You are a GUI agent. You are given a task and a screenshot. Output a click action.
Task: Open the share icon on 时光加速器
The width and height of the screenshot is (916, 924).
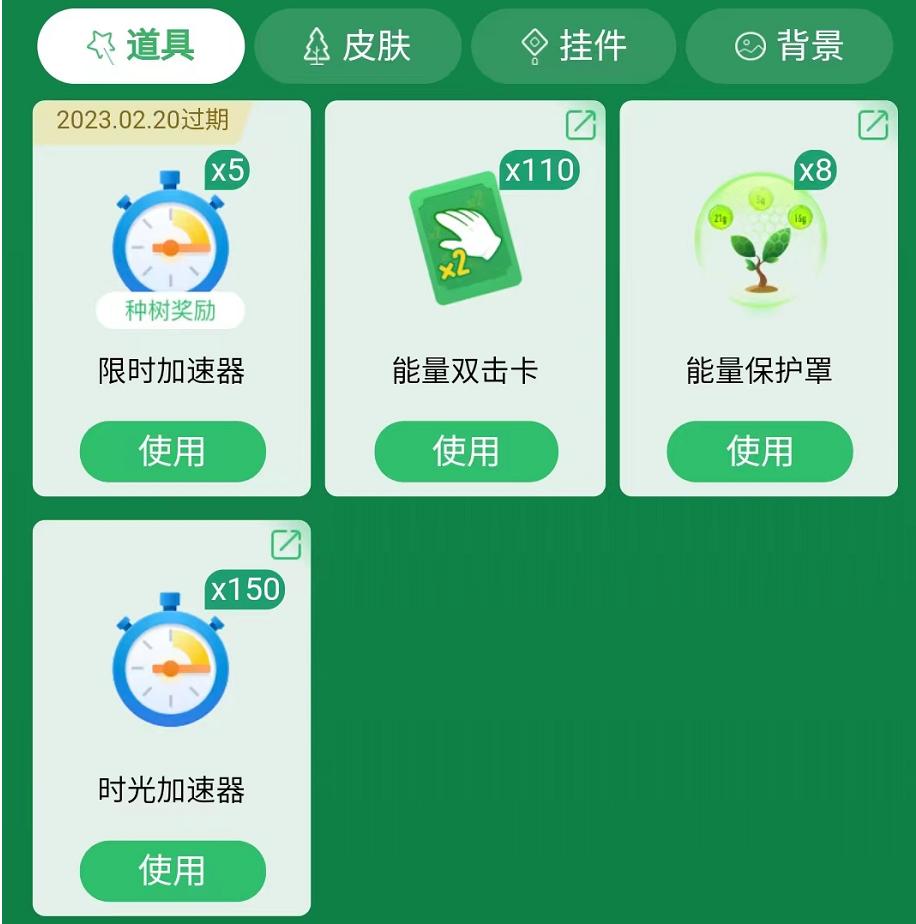pos(286,545)
